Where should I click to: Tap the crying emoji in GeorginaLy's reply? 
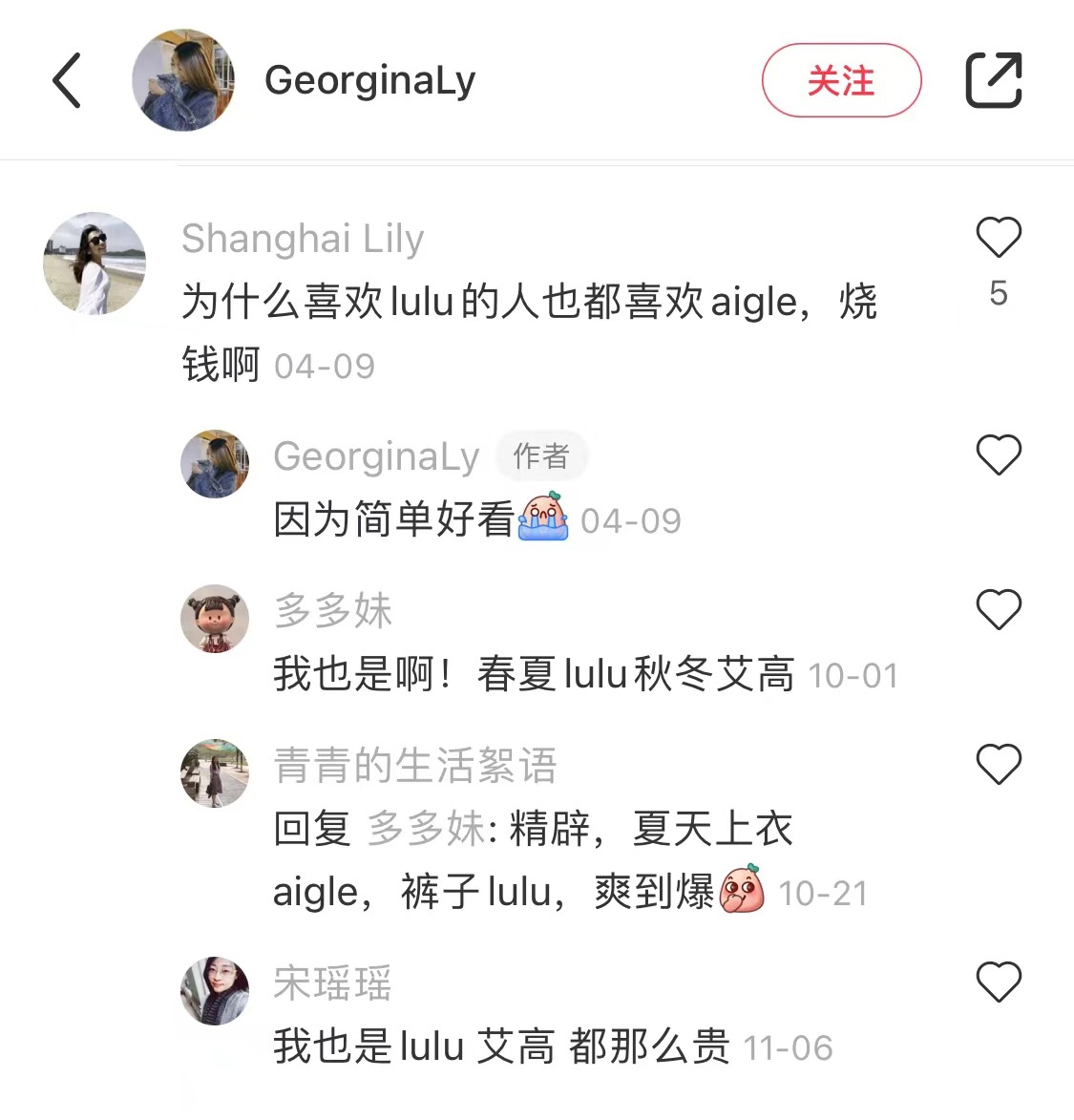click(x=540, y=519)
